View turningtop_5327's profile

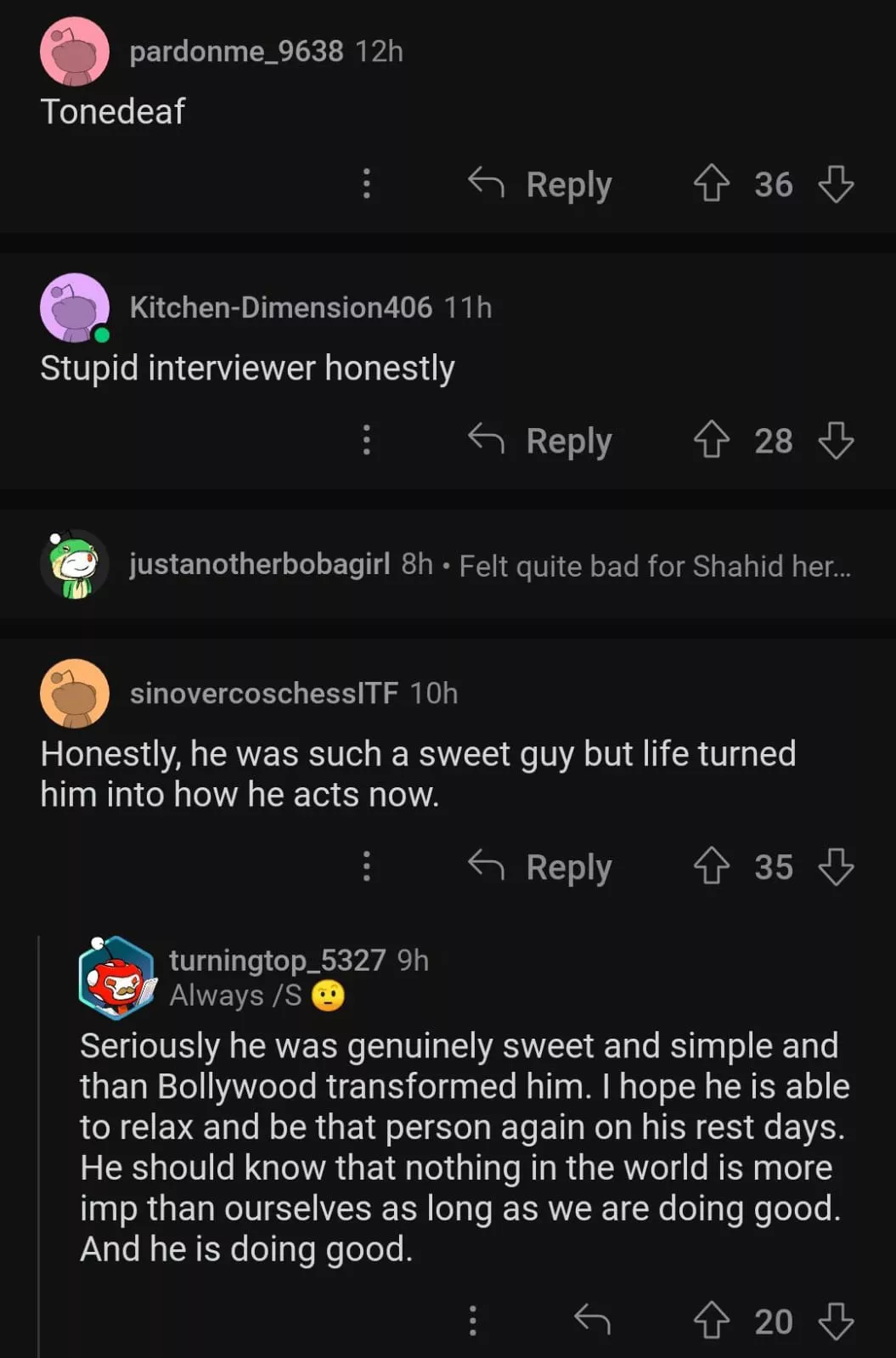click(277, 961)
